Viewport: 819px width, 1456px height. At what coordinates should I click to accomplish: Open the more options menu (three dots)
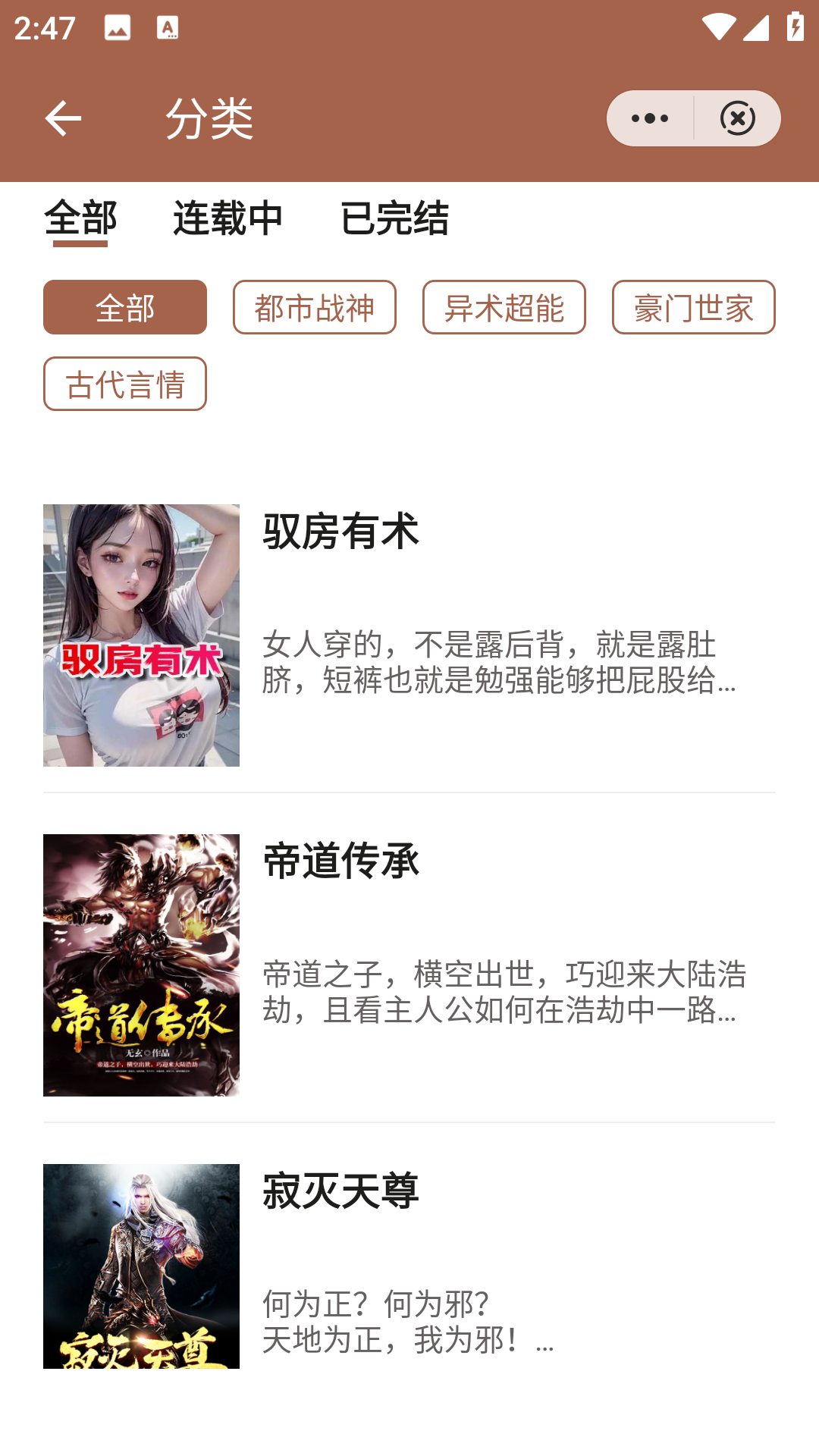648,118
